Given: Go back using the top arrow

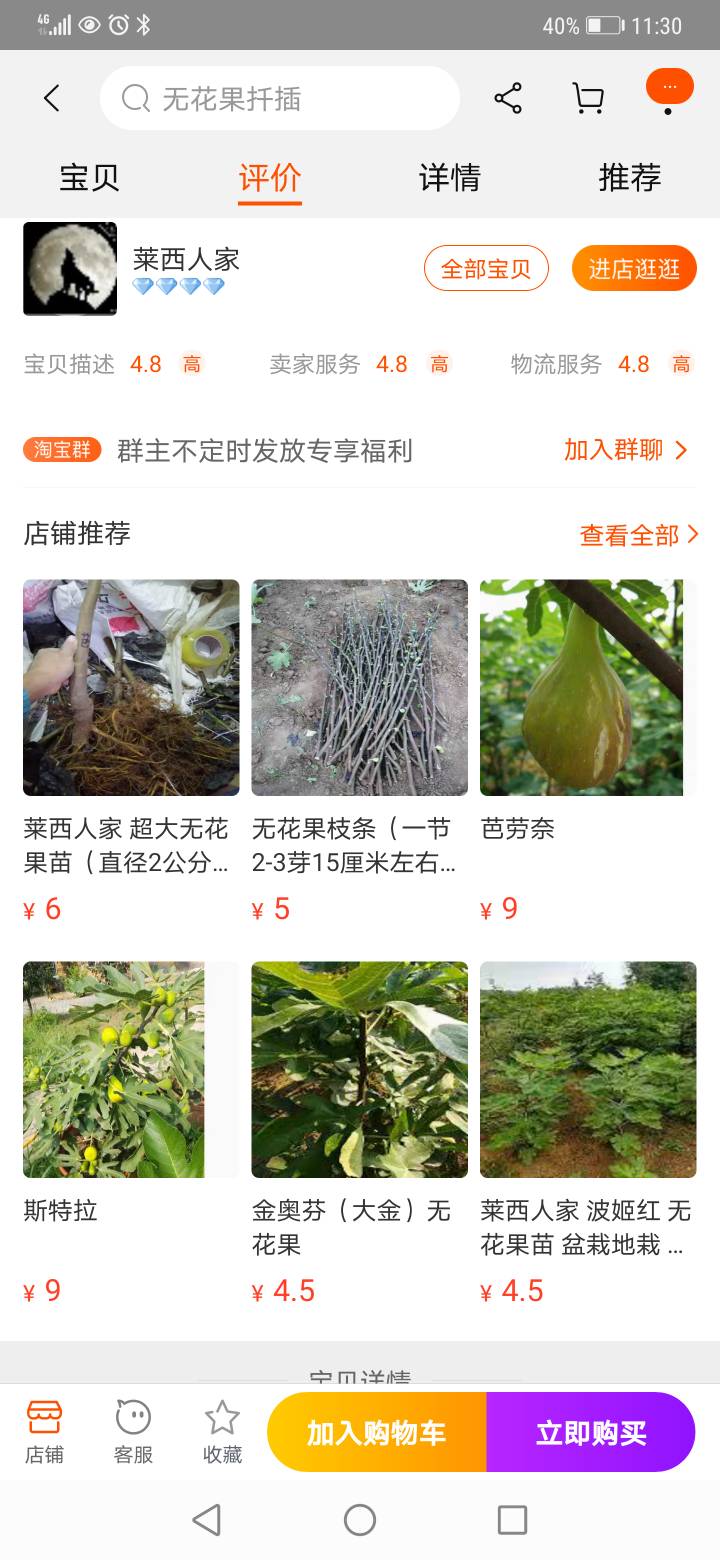Looking at the screenshot, I should pyautogui.click(x=52, y=98).
